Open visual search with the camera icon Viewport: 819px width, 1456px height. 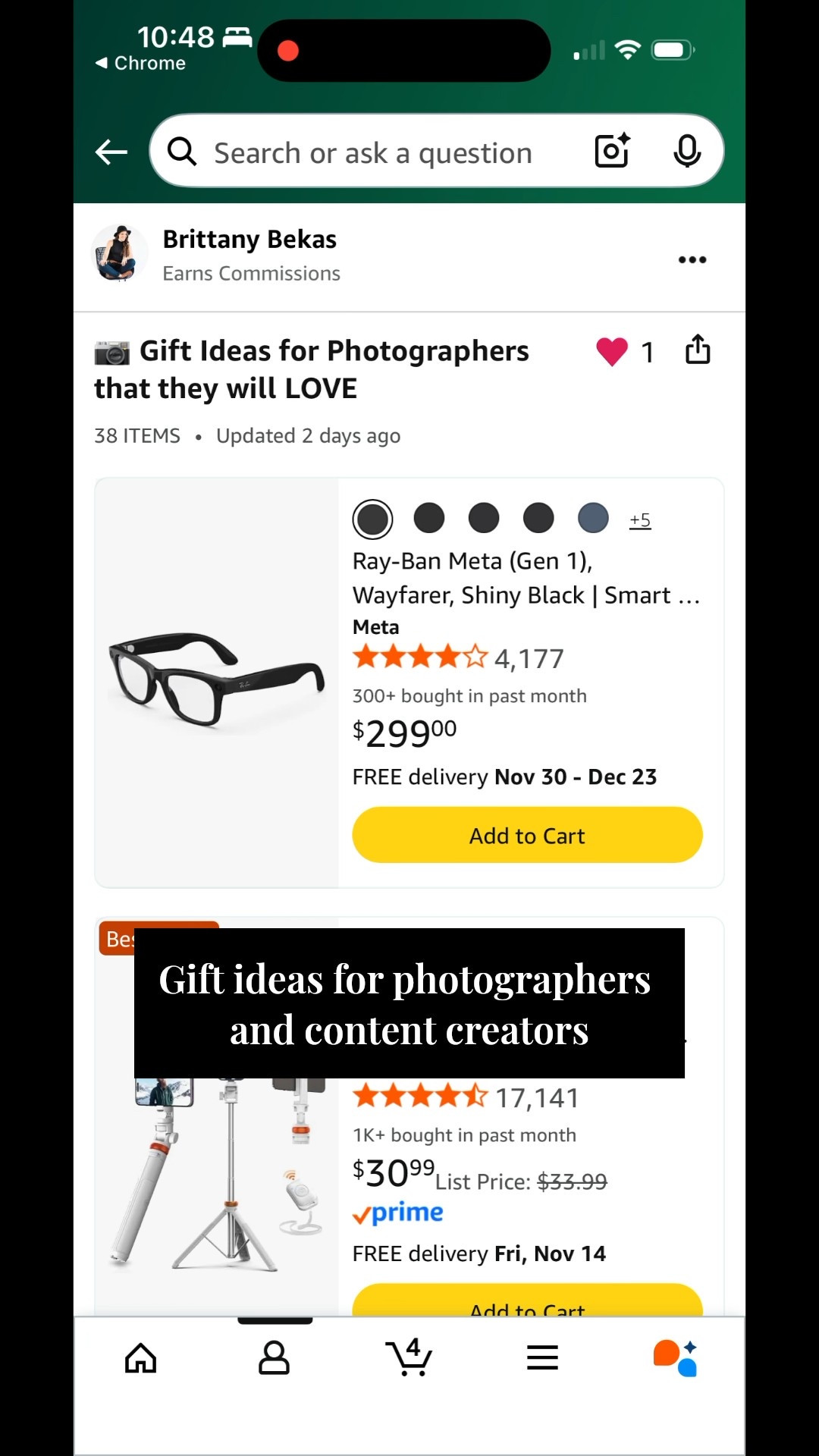pos(611,151)
